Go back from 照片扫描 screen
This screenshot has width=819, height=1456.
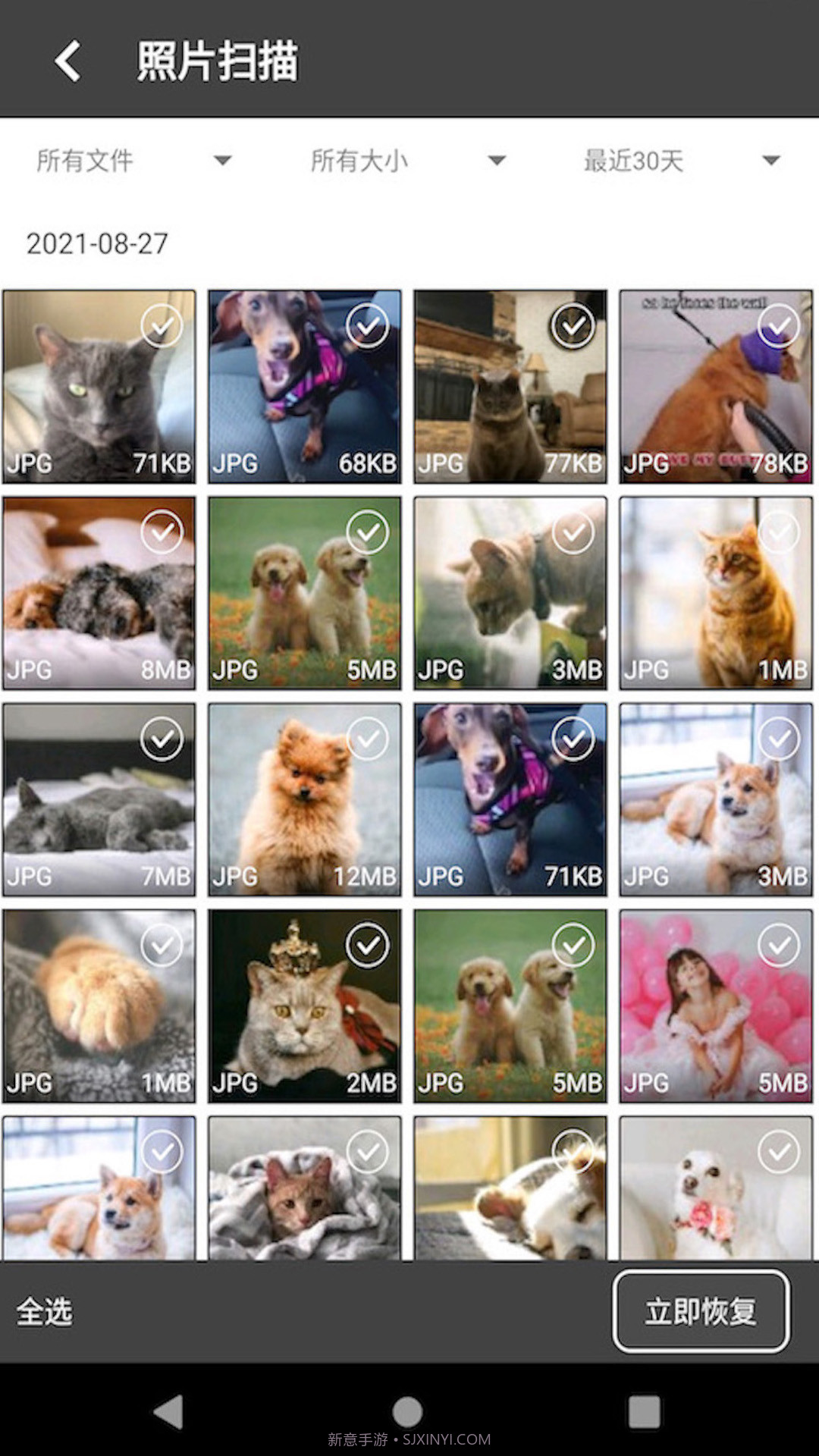[x=68, y=61]
